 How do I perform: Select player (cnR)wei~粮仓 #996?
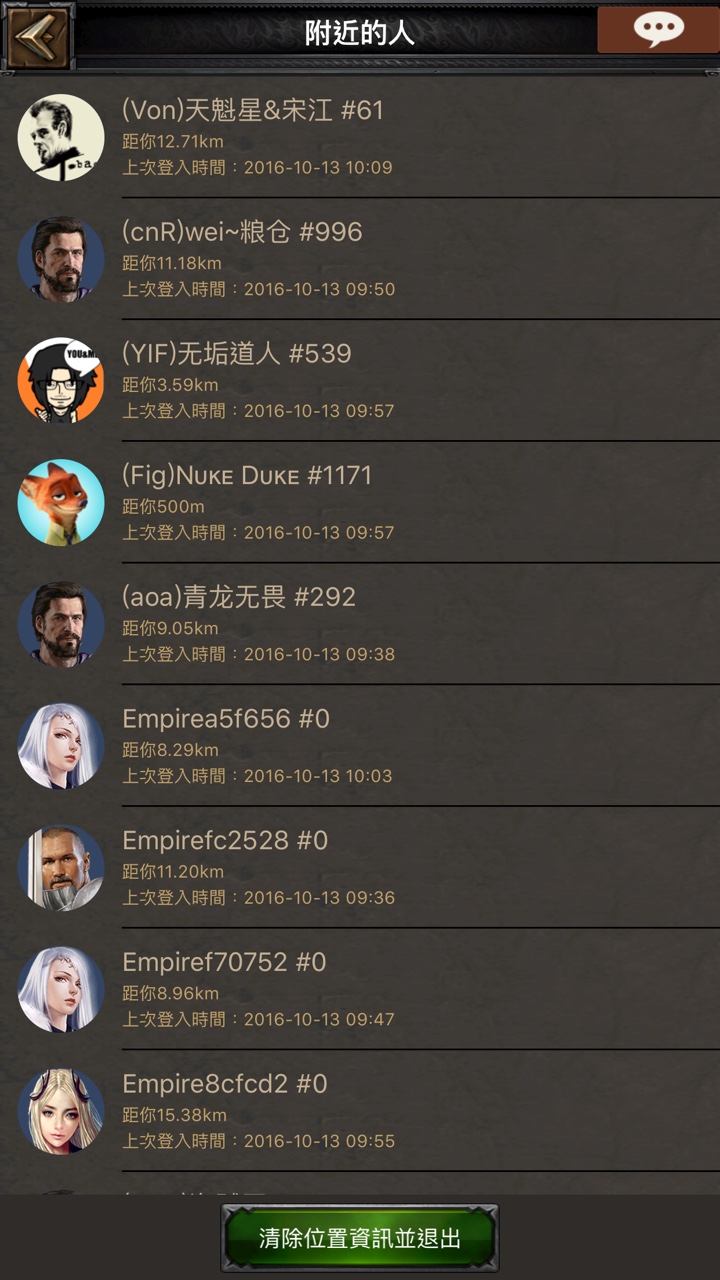point(360,259)
